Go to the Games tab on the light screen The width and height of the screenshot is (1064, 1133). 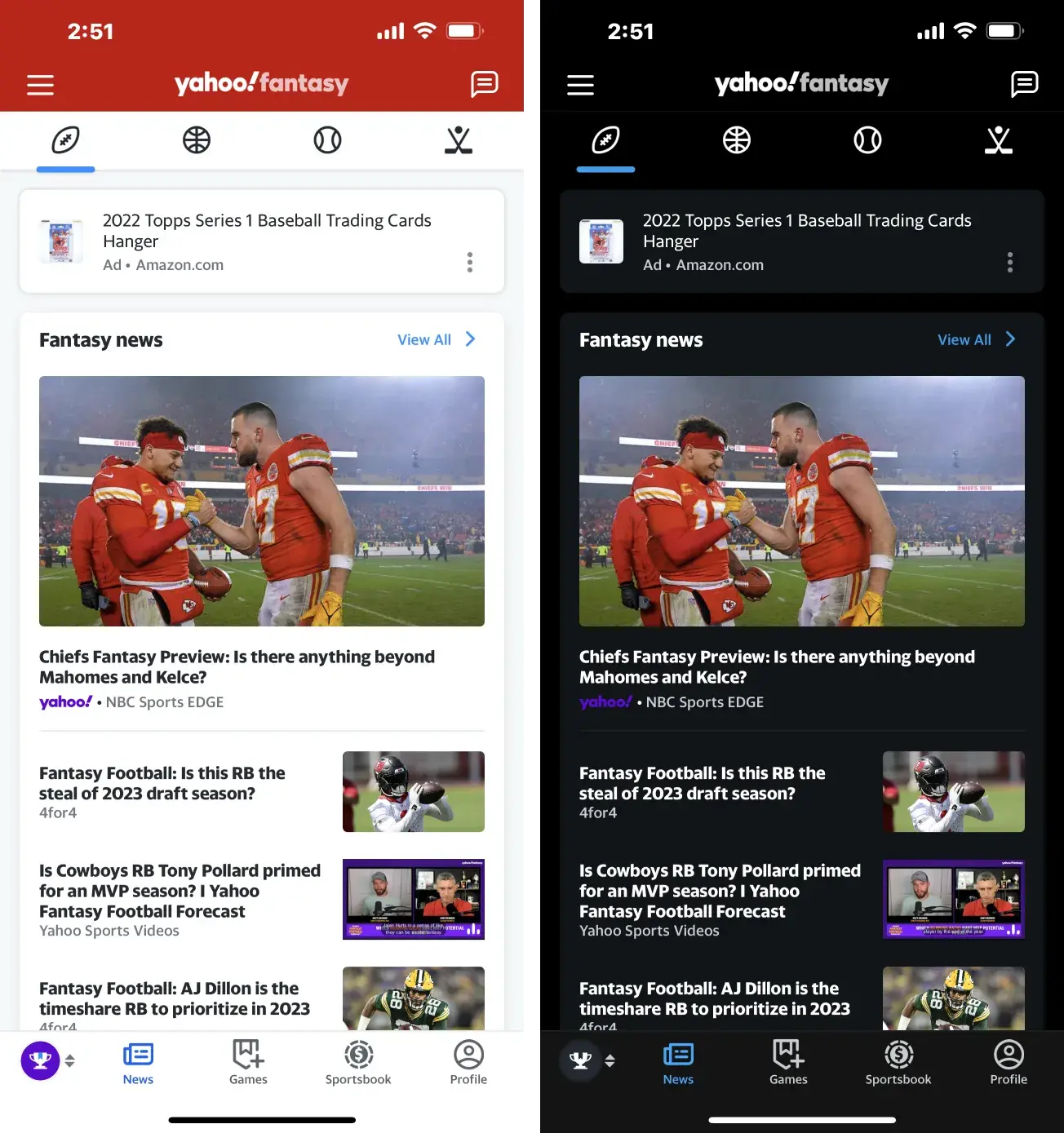tap(248, 1062)
